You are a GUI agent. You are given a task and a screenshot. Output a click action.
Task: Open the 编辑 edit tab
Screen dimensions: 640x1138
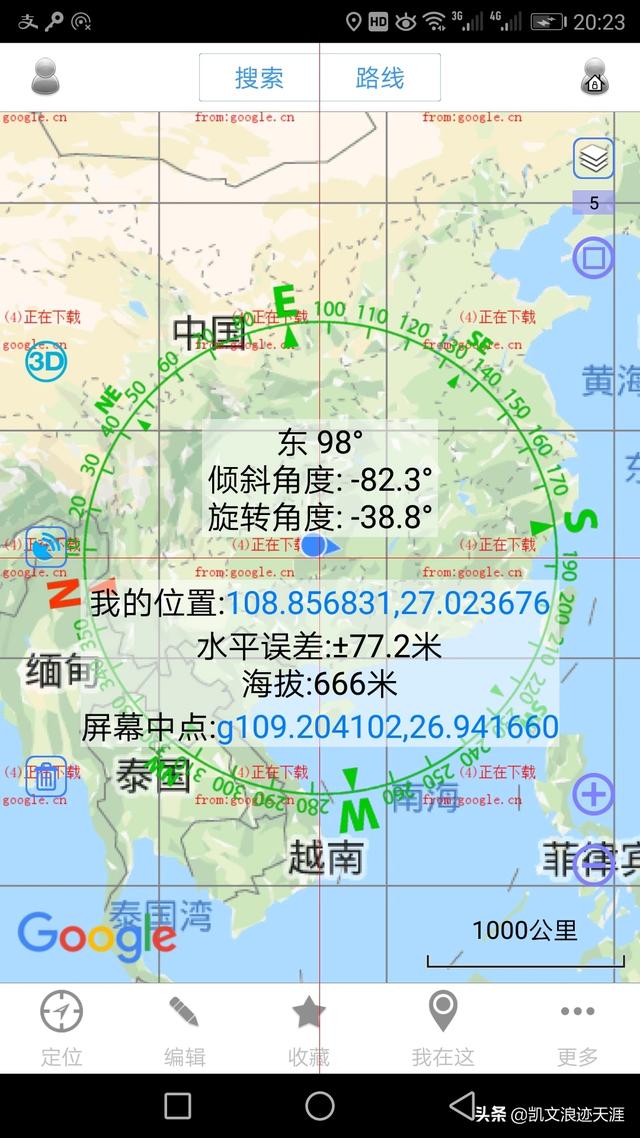tap(184, 1027)
